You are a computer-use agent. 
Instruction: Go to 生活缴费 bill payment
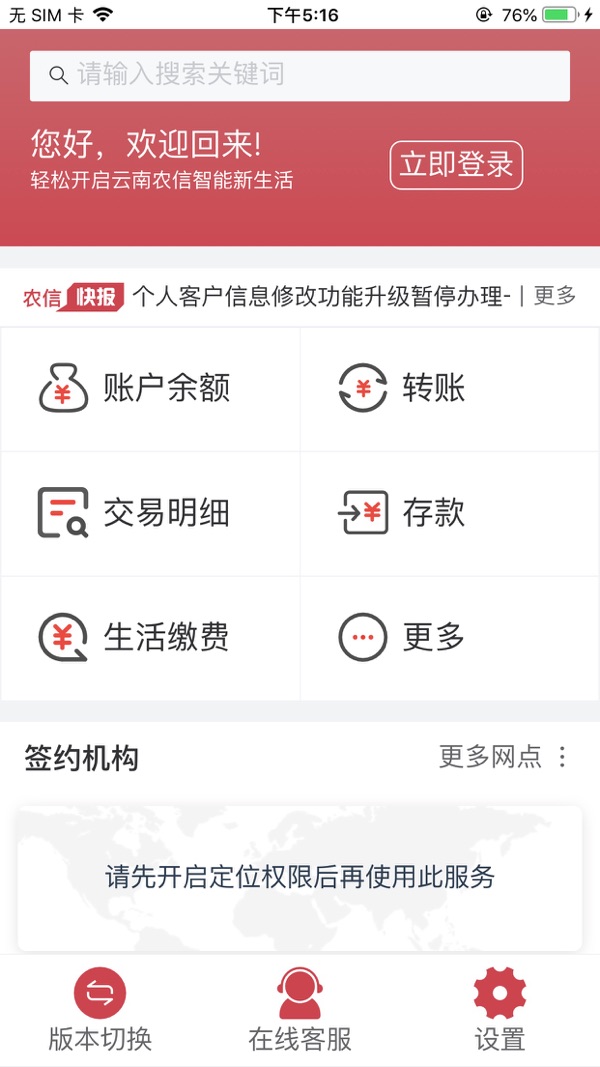(x=150, y=637)
